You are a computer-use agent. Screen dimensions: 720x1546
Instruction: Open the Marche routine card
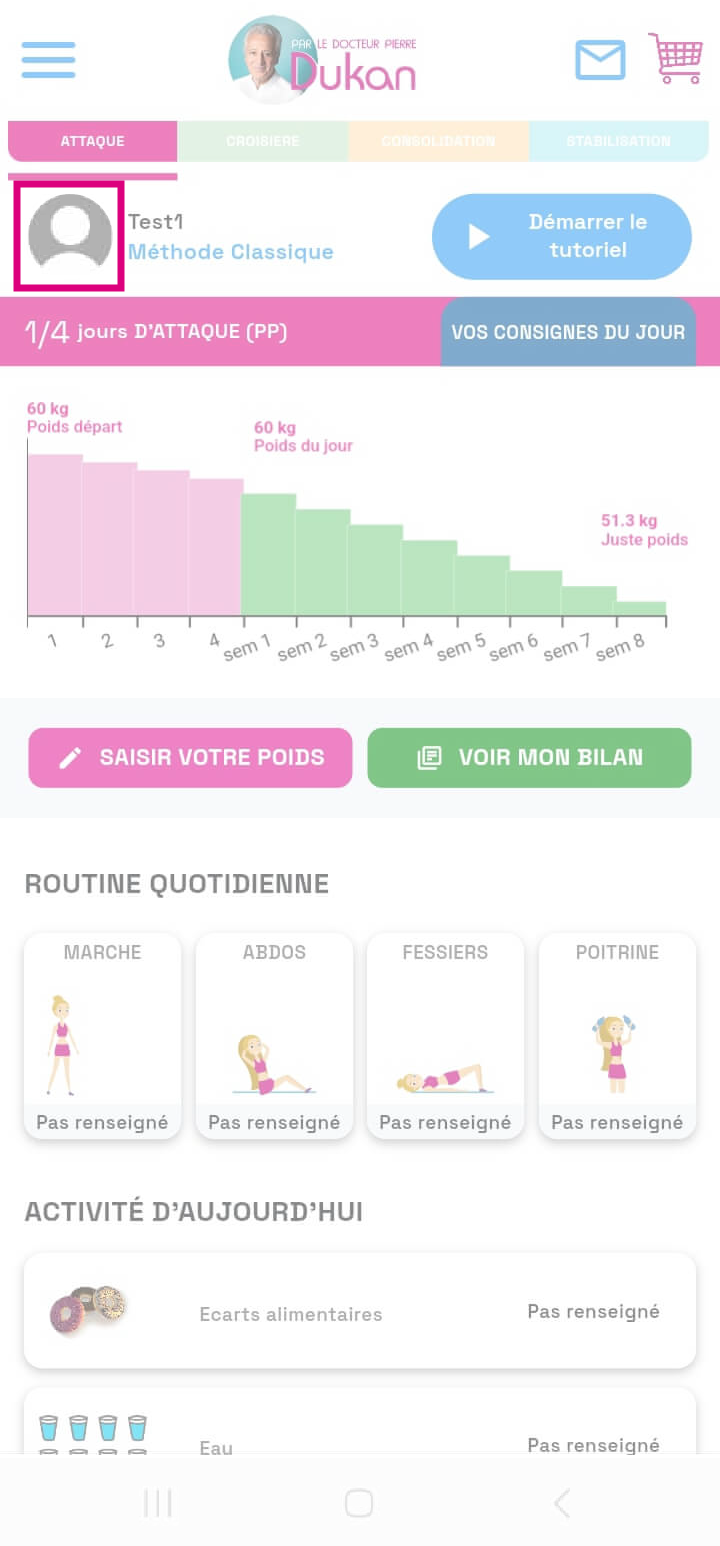[x=102, y=1035]
